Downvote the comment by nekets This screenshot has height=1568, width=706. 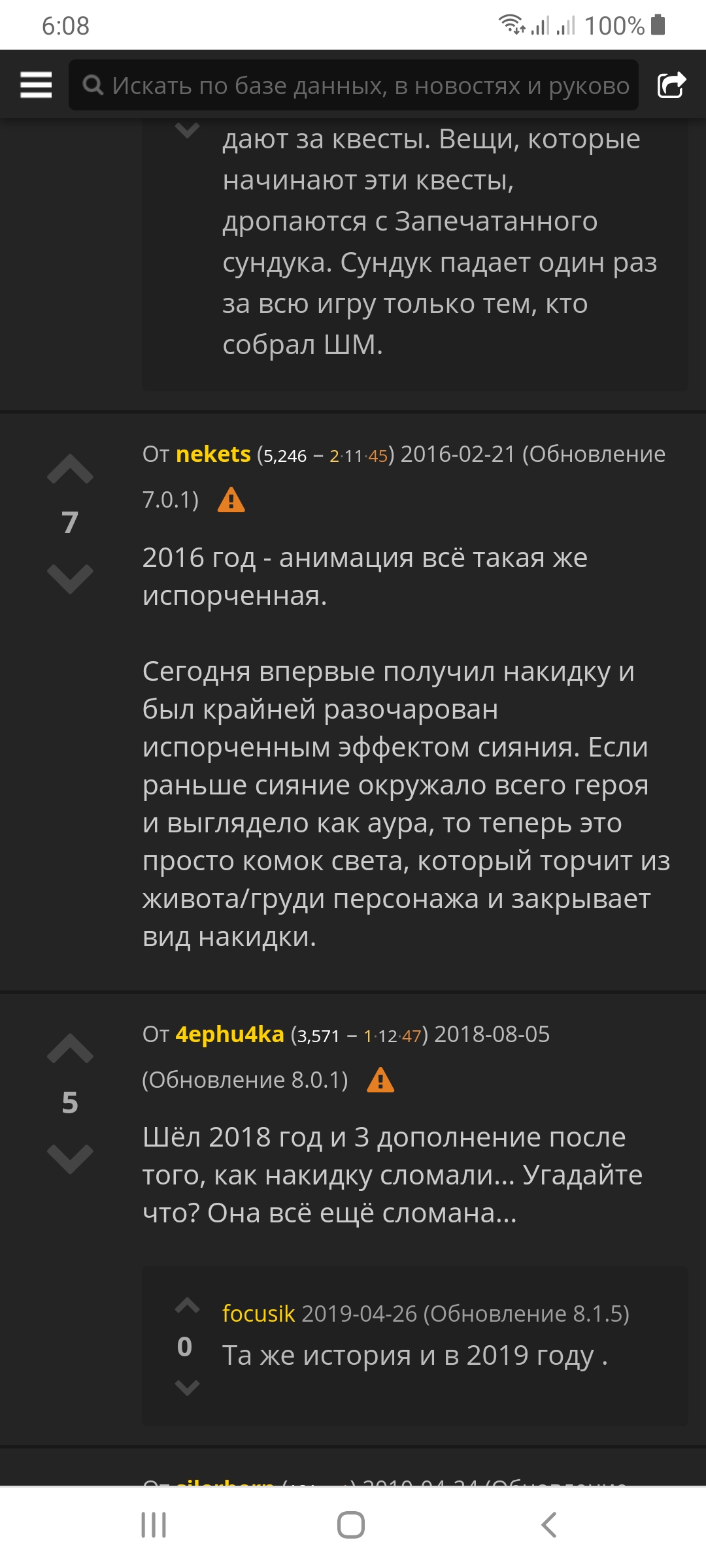click(x=70, y=579)
